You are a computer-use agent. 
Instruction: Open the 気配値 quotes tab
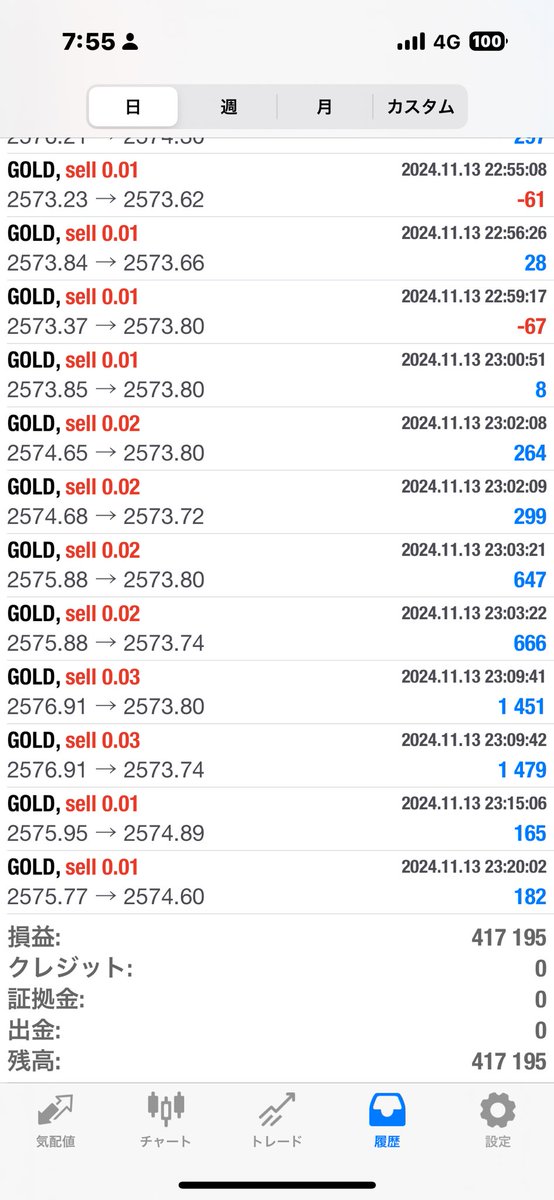(56, 1119)
